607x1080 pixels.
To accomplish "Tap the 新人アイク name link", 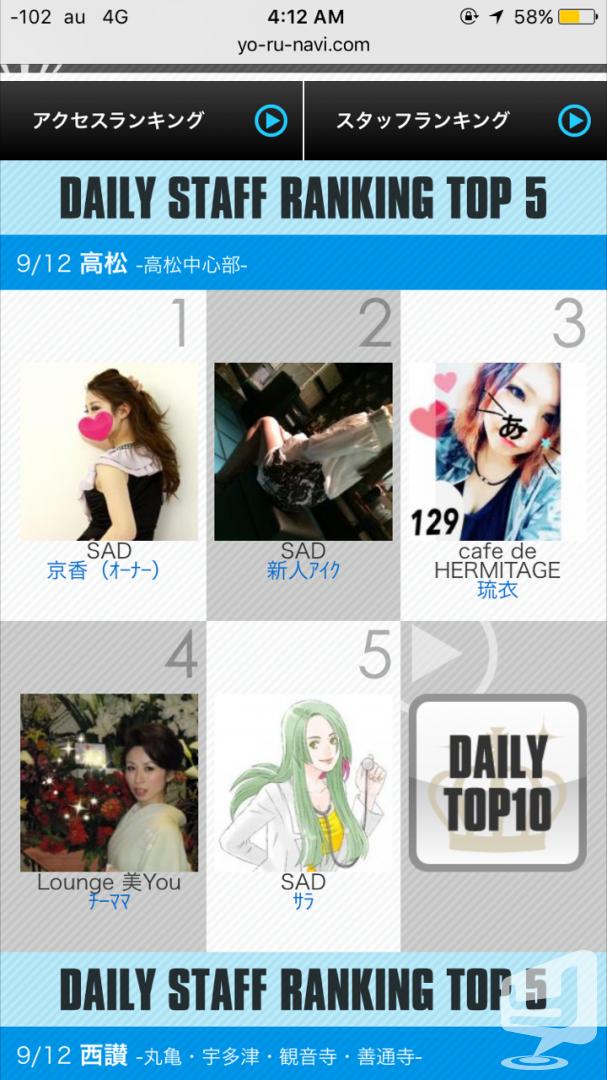I will click(303, 571).
